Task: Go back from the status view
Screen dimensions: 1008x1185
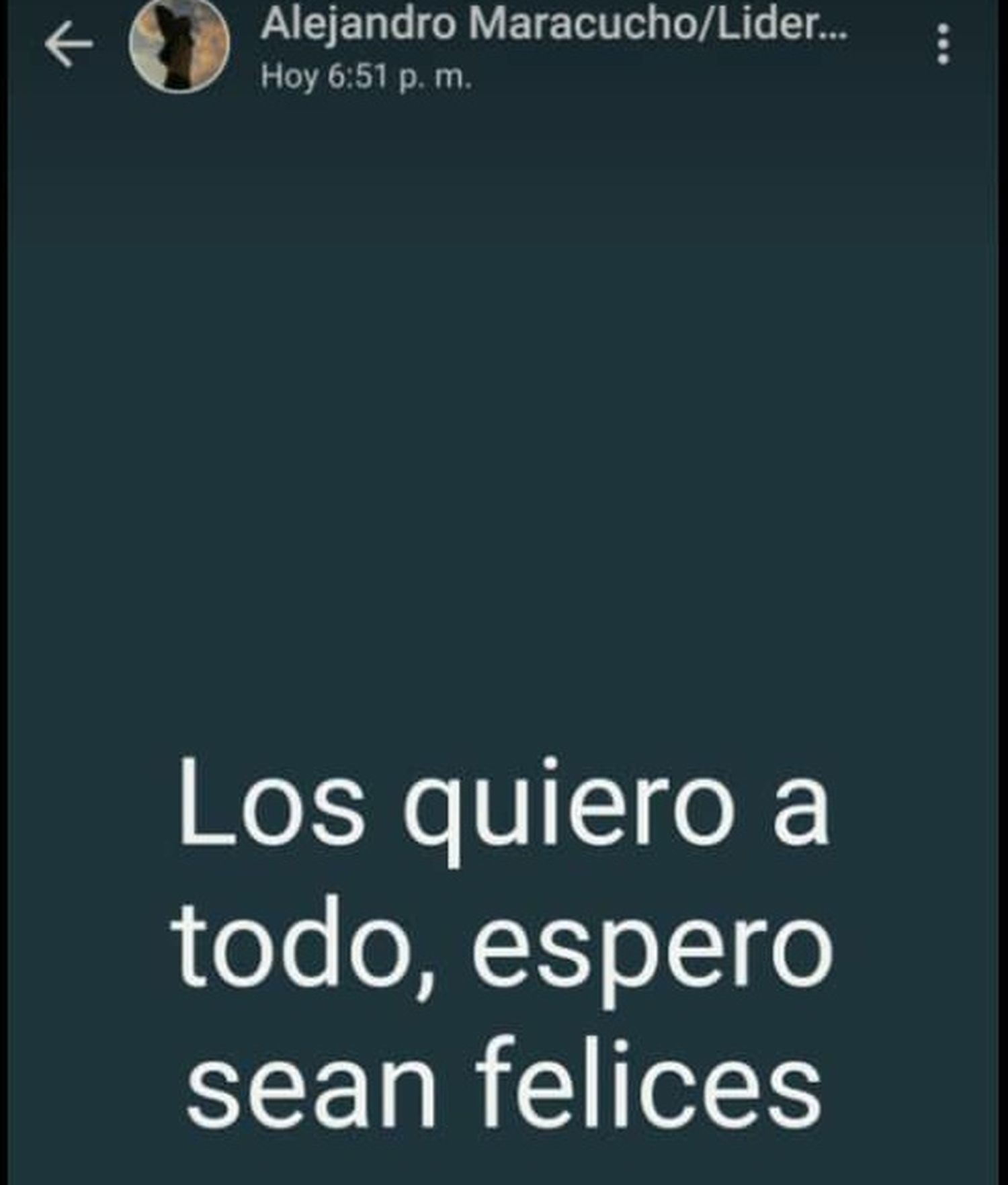Action: [x=68, y=44]
